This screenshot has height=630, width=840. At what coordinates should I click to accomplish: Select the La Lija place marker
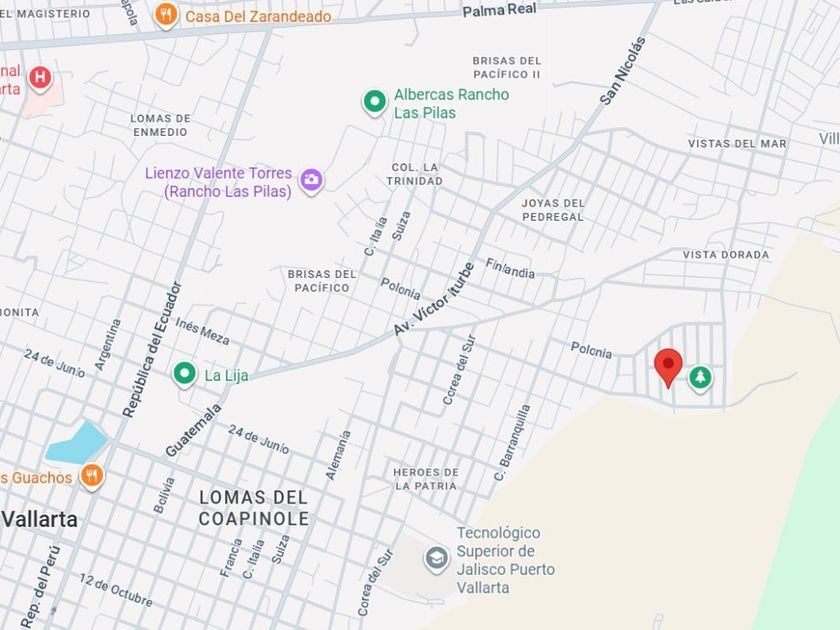185,373
